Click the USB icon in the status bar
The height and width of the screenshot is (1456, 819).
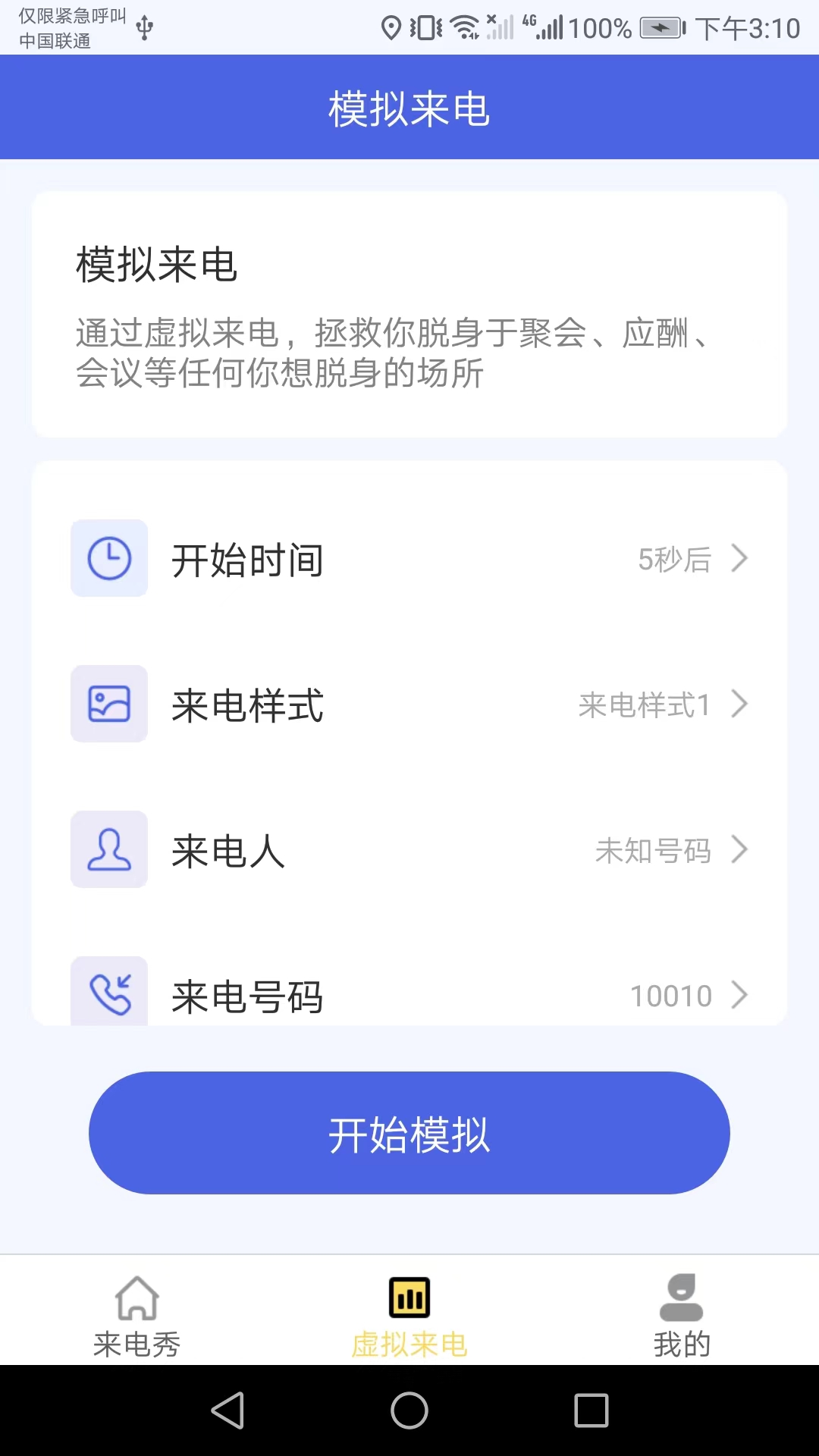(x=144, y=27)
